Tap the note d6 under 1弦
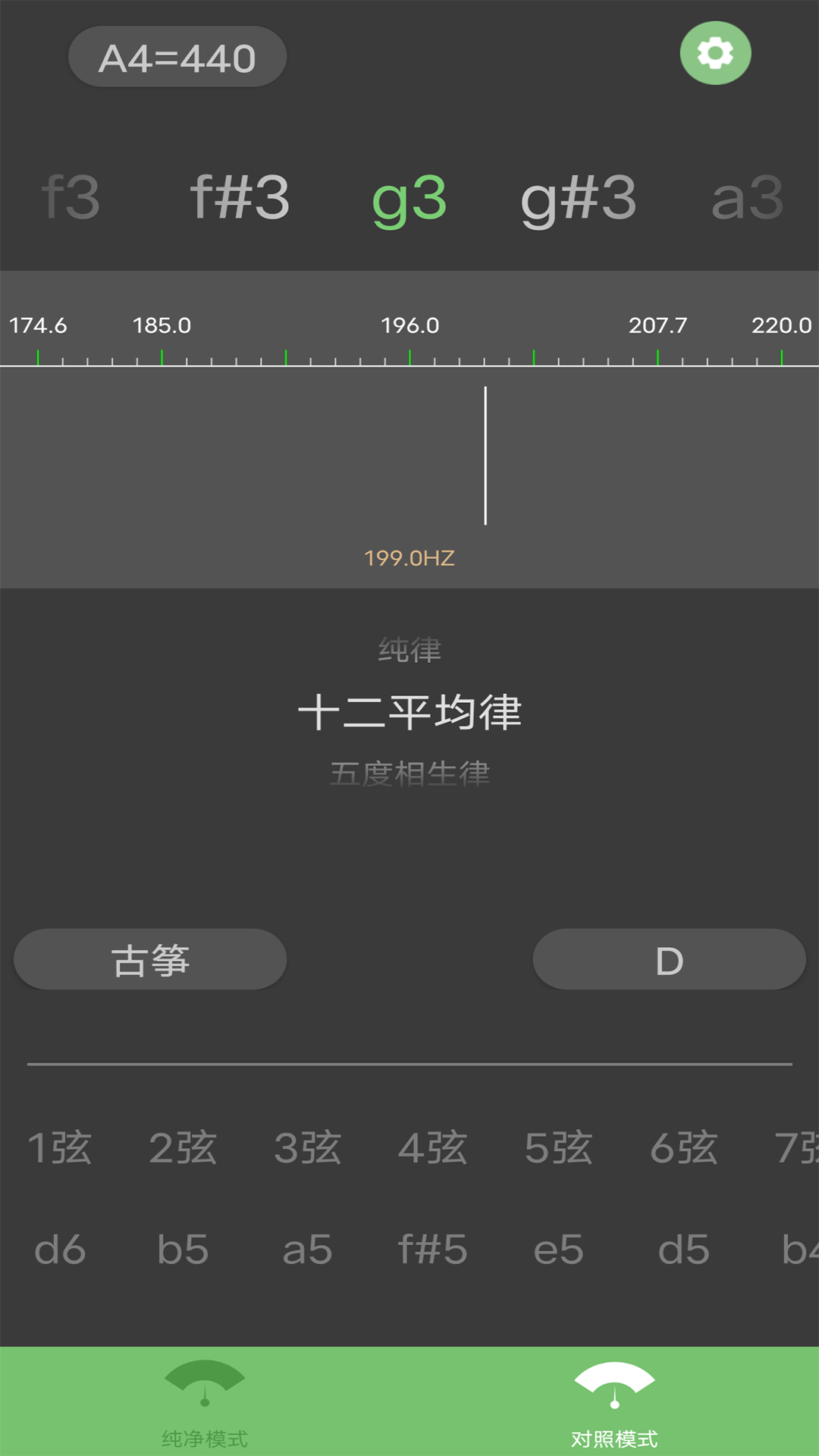Image resolution: width=819 pixels, height=1456 pixels. point(59,1250)
